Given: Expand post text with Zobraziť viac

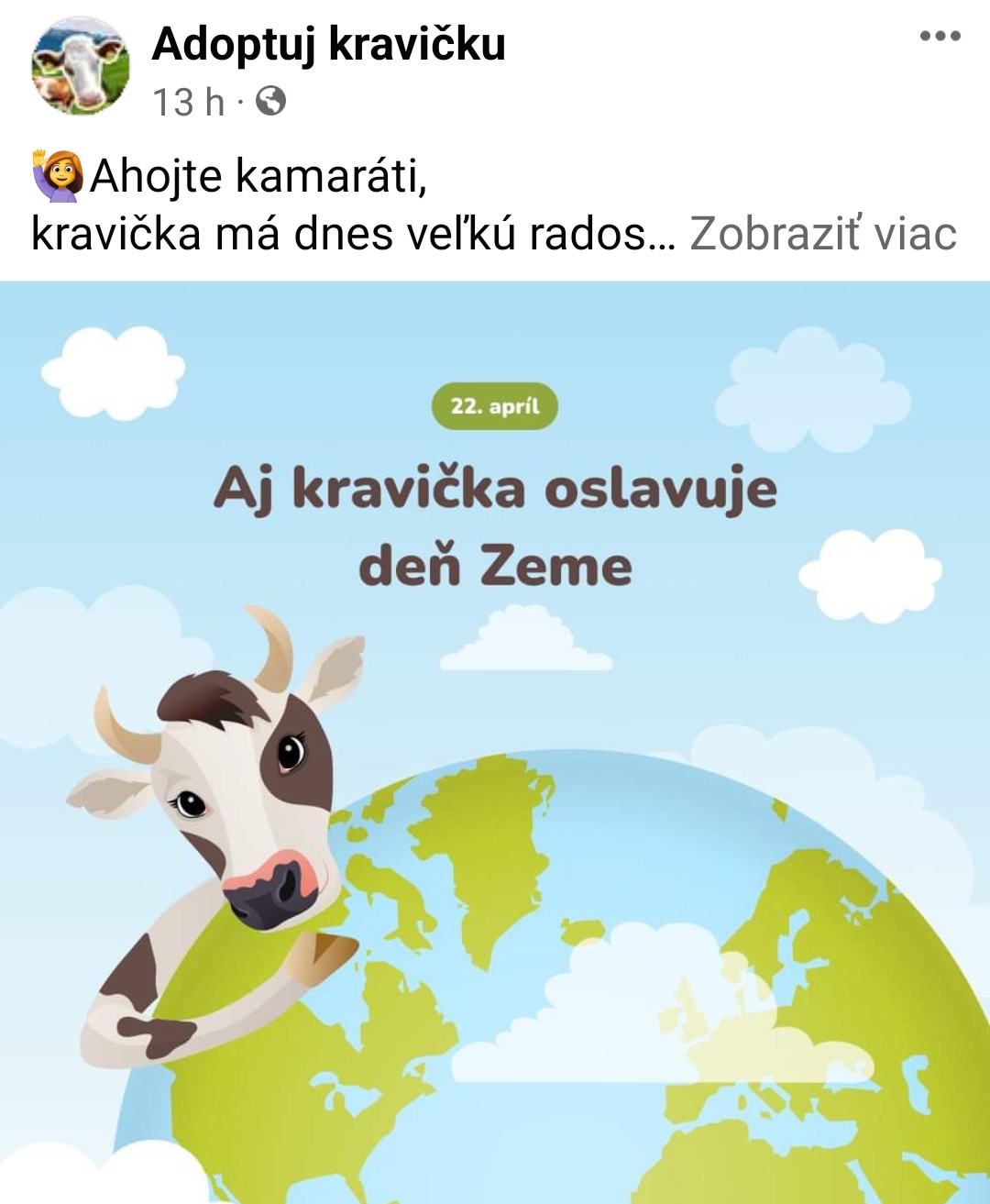Looking at the screenshot, I should click(x=822, y=234).
